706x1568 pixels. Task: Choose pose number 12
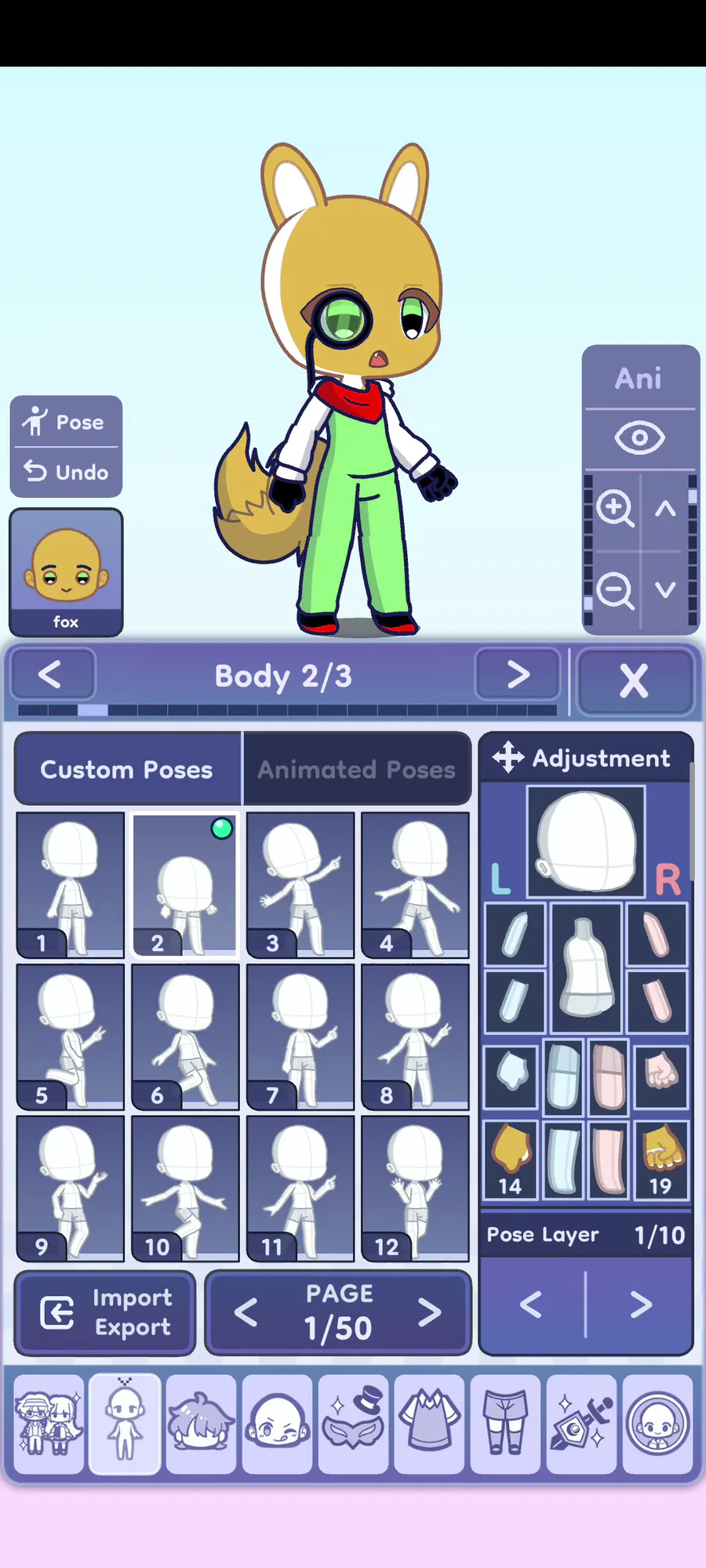pos(415,1189)
